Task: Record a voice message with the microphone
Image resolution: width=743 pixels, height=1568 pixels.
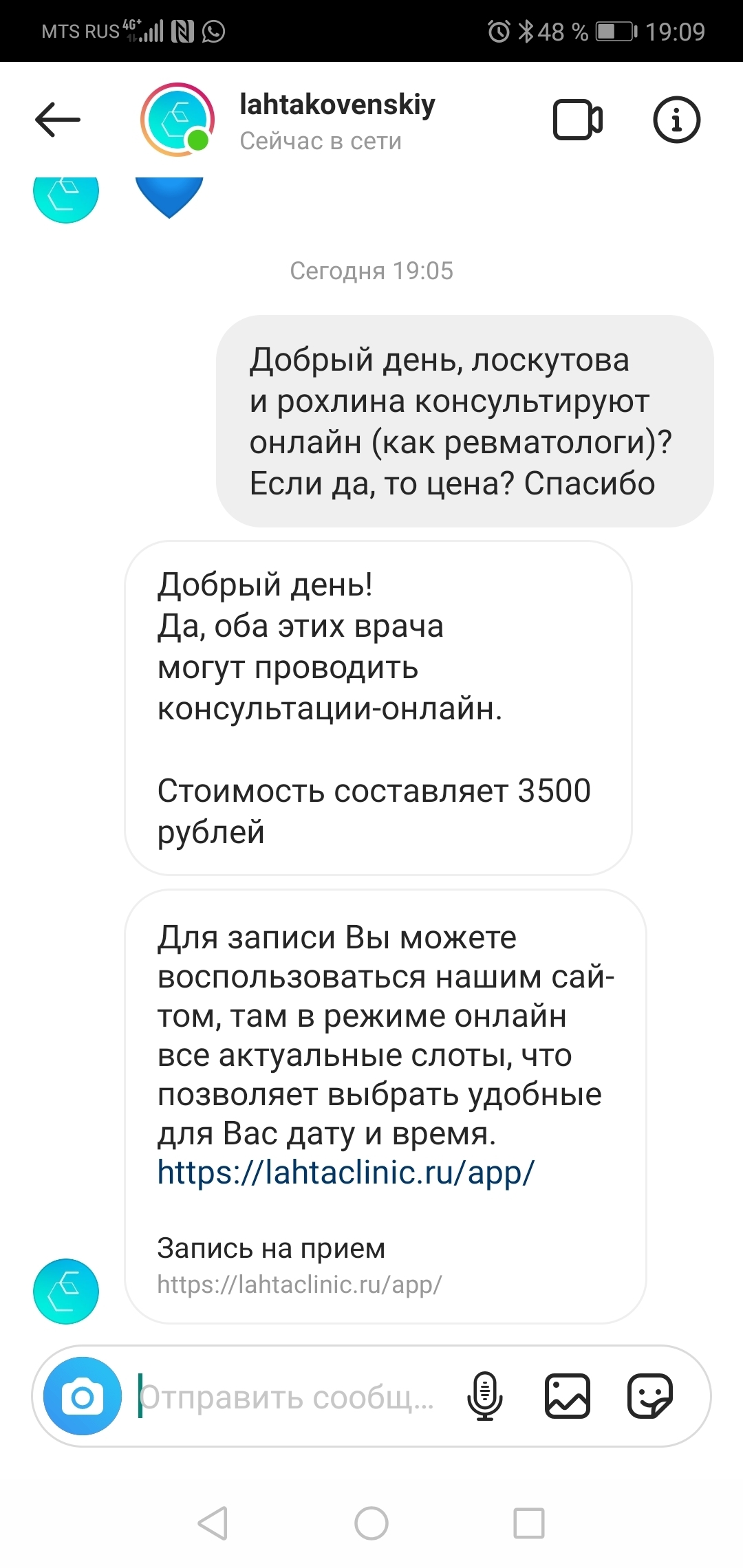Action: (484, 1397)
